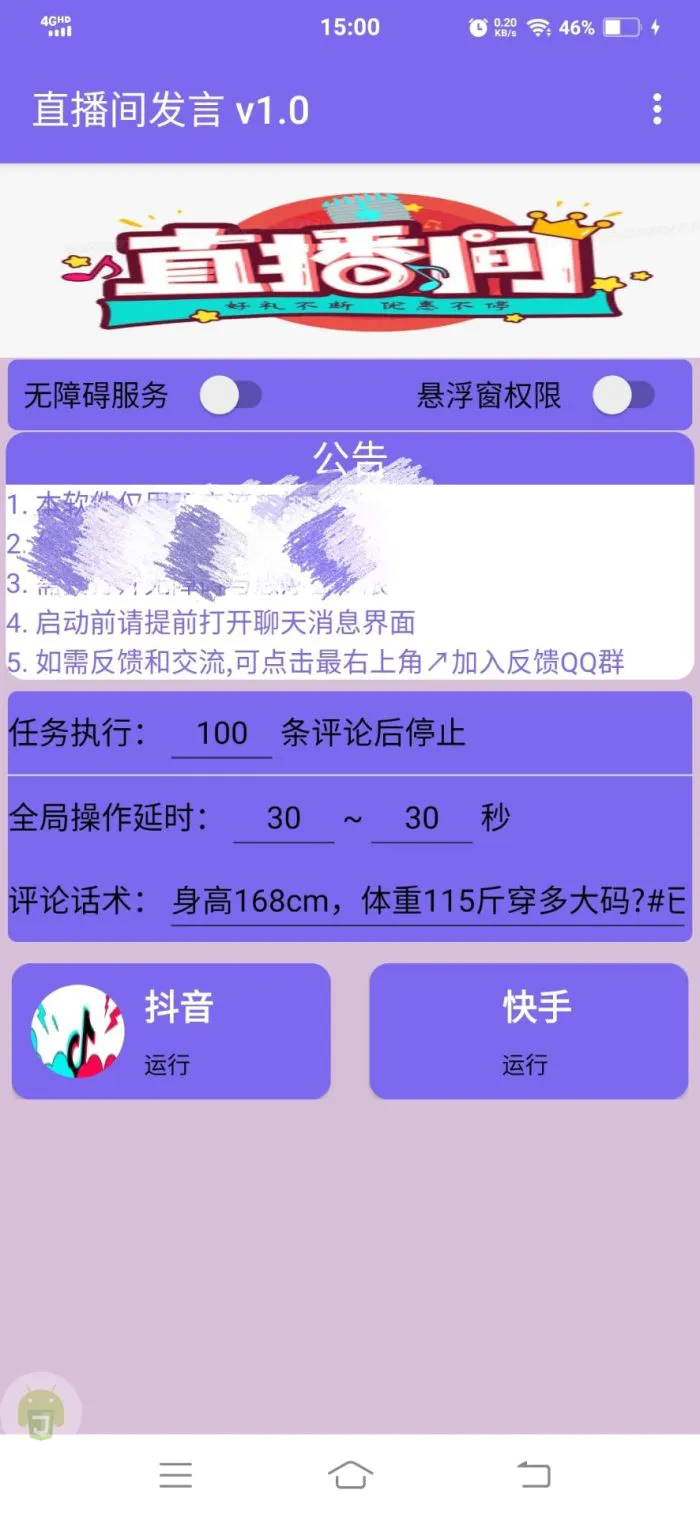
Task: Edit the 任务执行 comment count field
Action: click(222, 734)
